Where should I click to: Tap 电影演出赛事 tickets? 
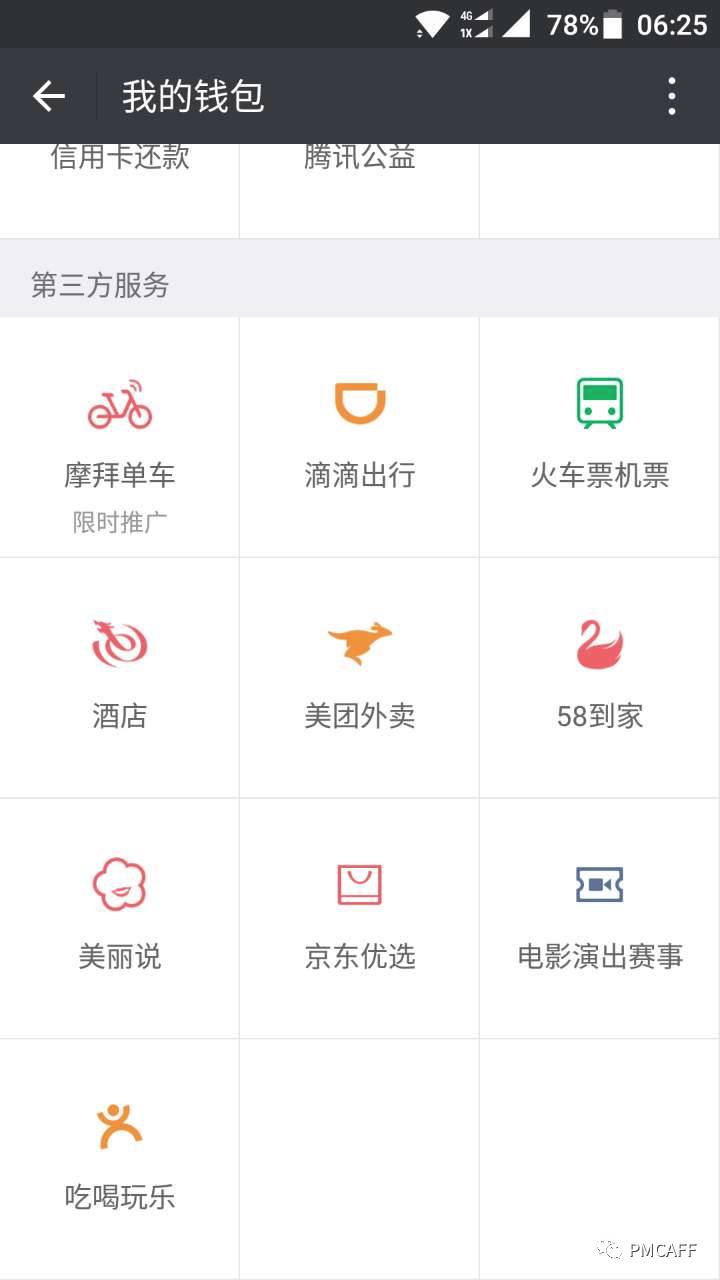point(600,918)
